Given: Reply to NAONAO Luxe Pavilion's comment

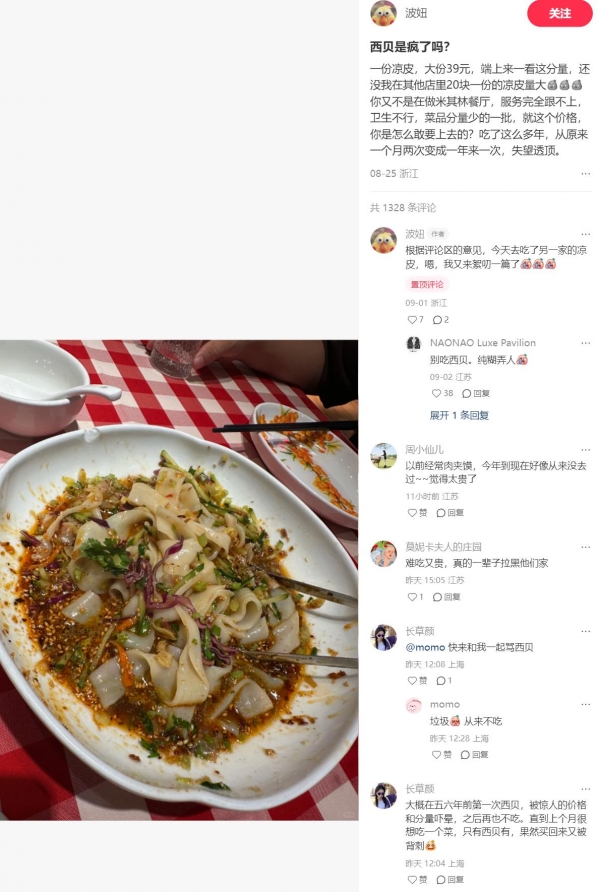Looking at the screenshot, I should (x=475, y=393).
